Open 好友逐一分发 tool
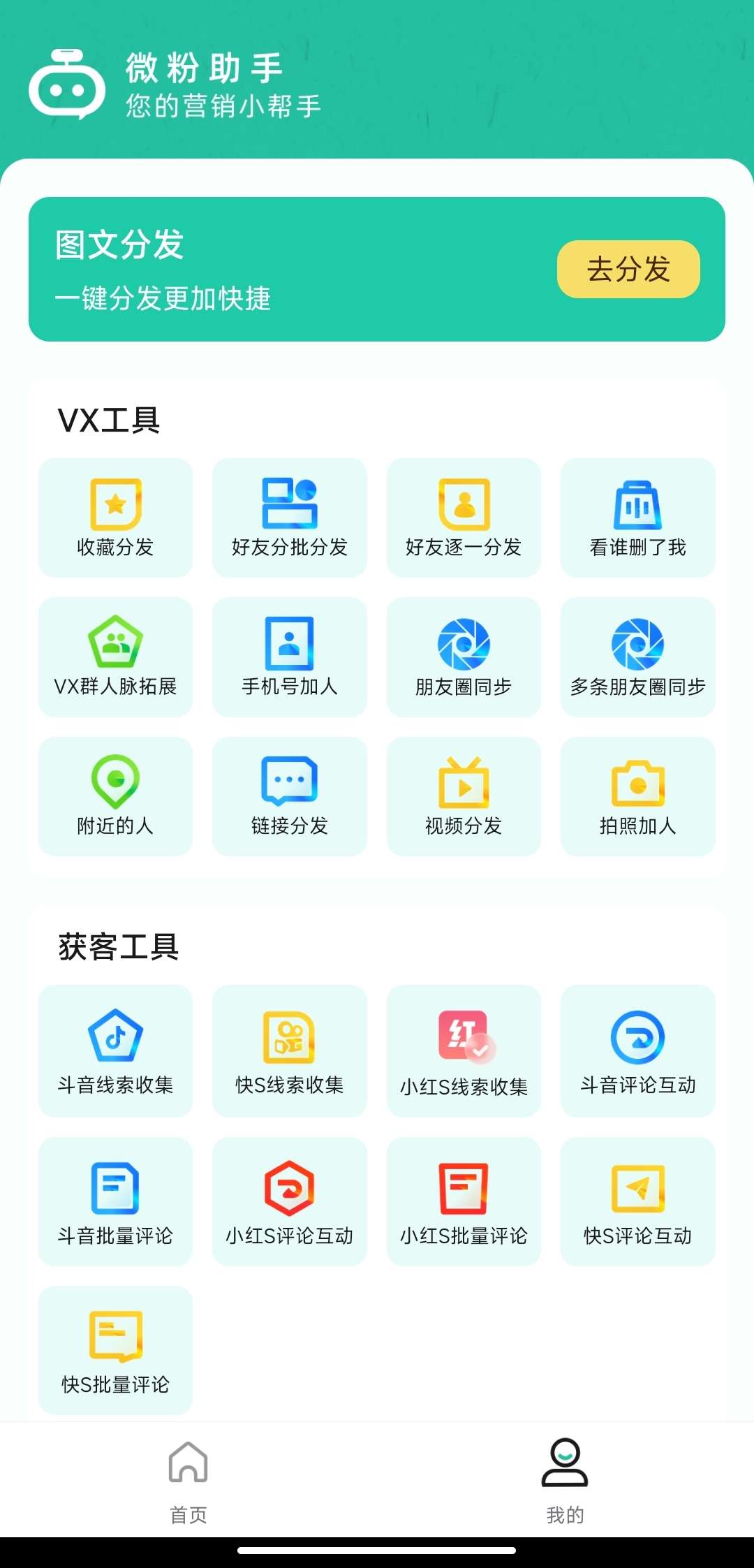 464,518
